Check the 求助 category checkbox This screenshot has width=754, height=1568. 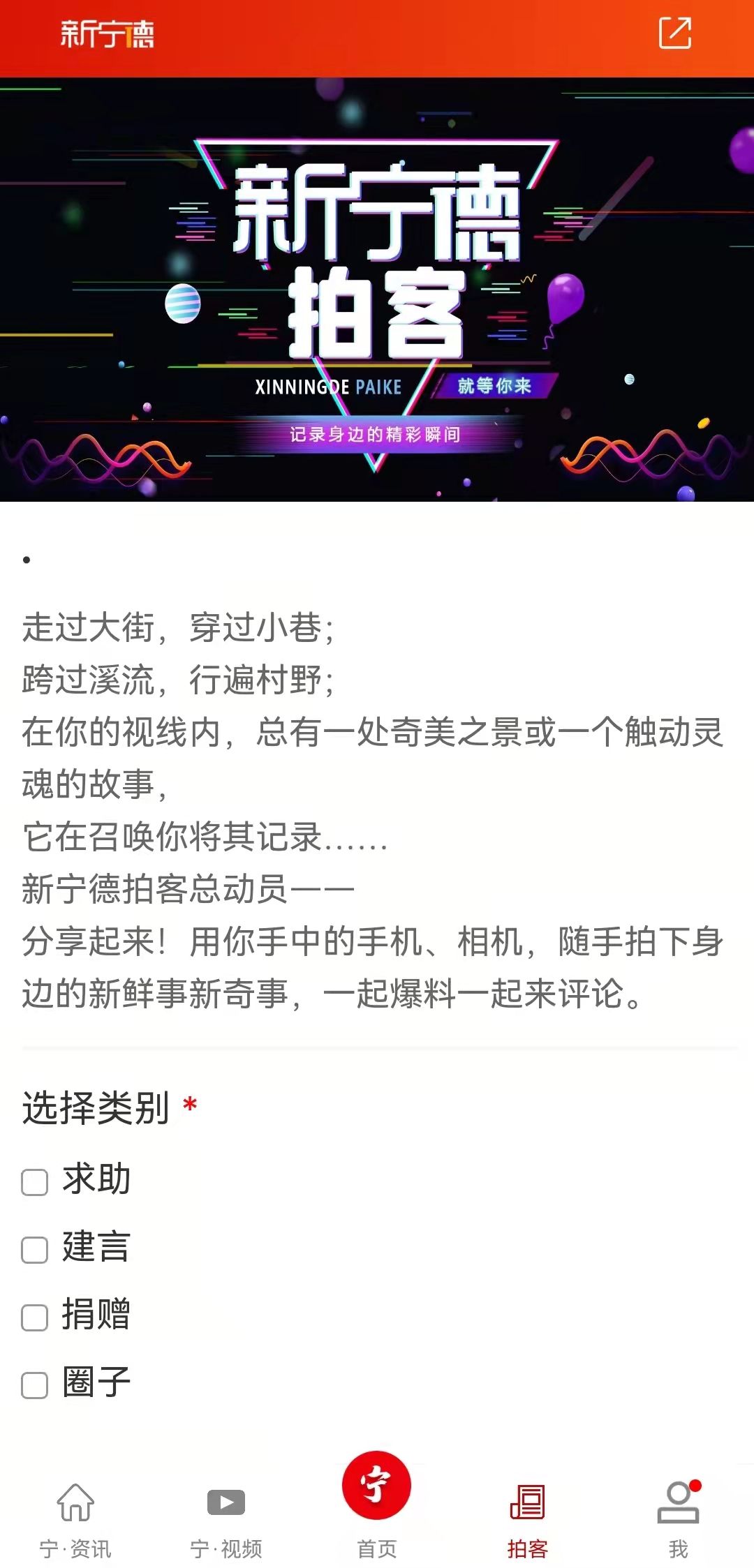(35, 1182)
